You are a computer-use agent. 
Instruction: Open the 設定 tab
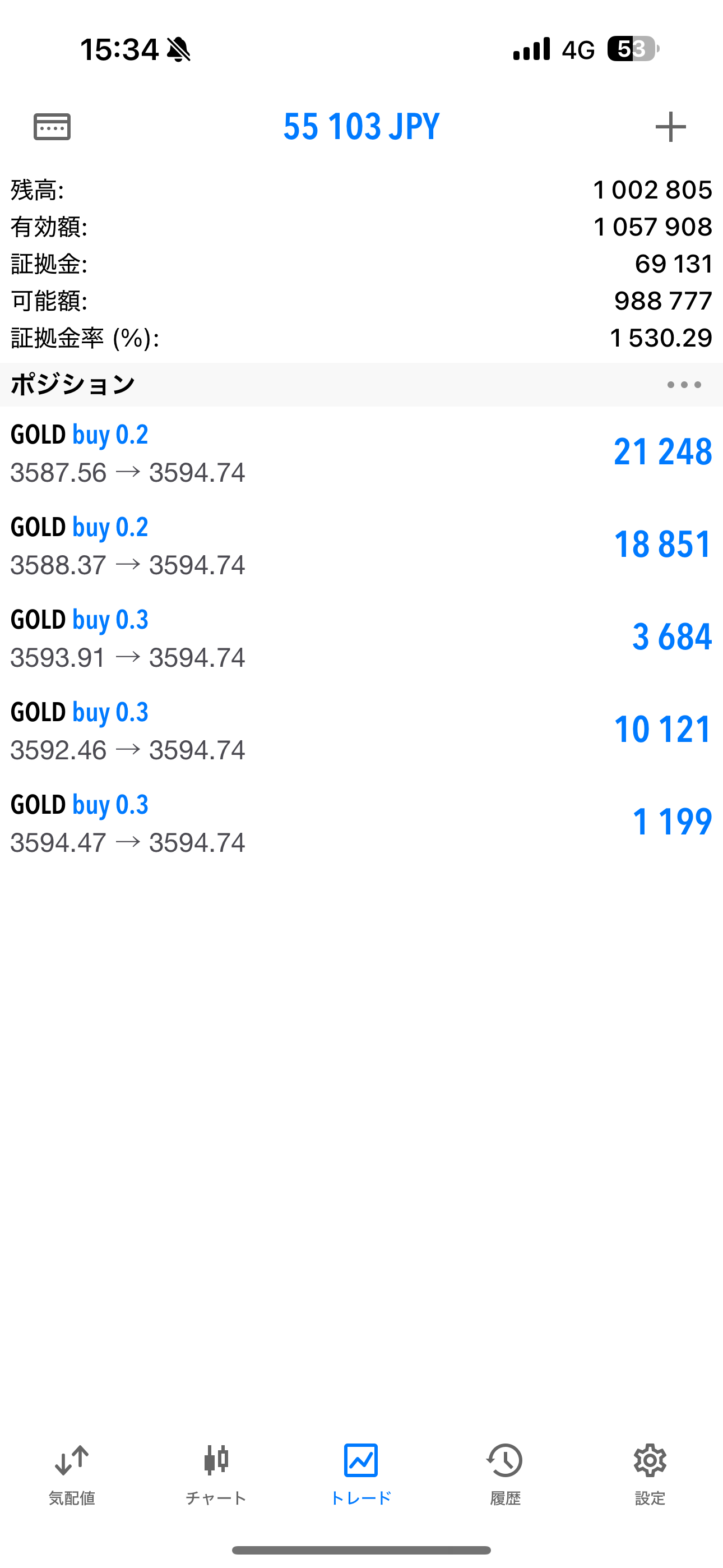click(650, 1474)
